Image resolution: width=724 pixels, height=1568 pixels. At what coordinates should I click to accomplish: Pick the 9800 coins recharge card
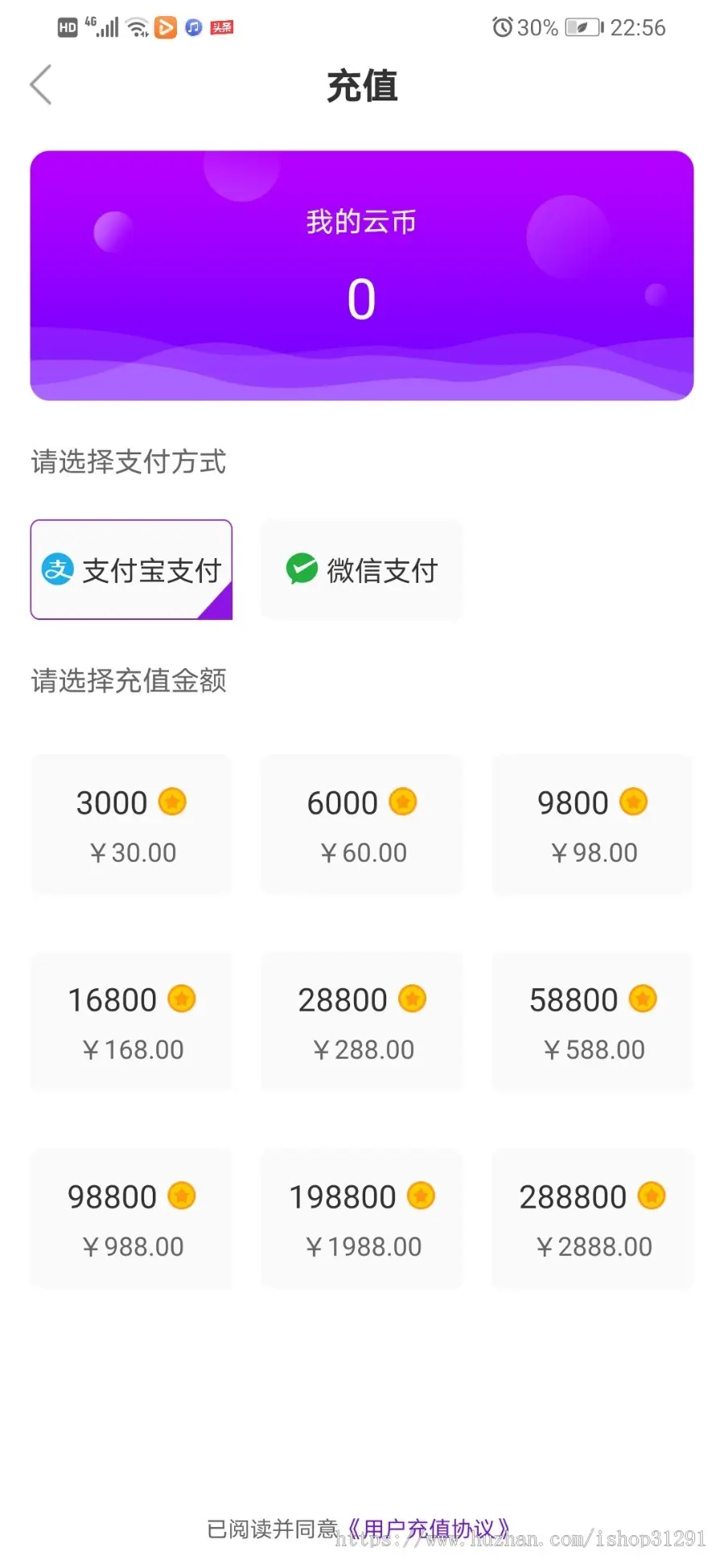tap(592, 824)
